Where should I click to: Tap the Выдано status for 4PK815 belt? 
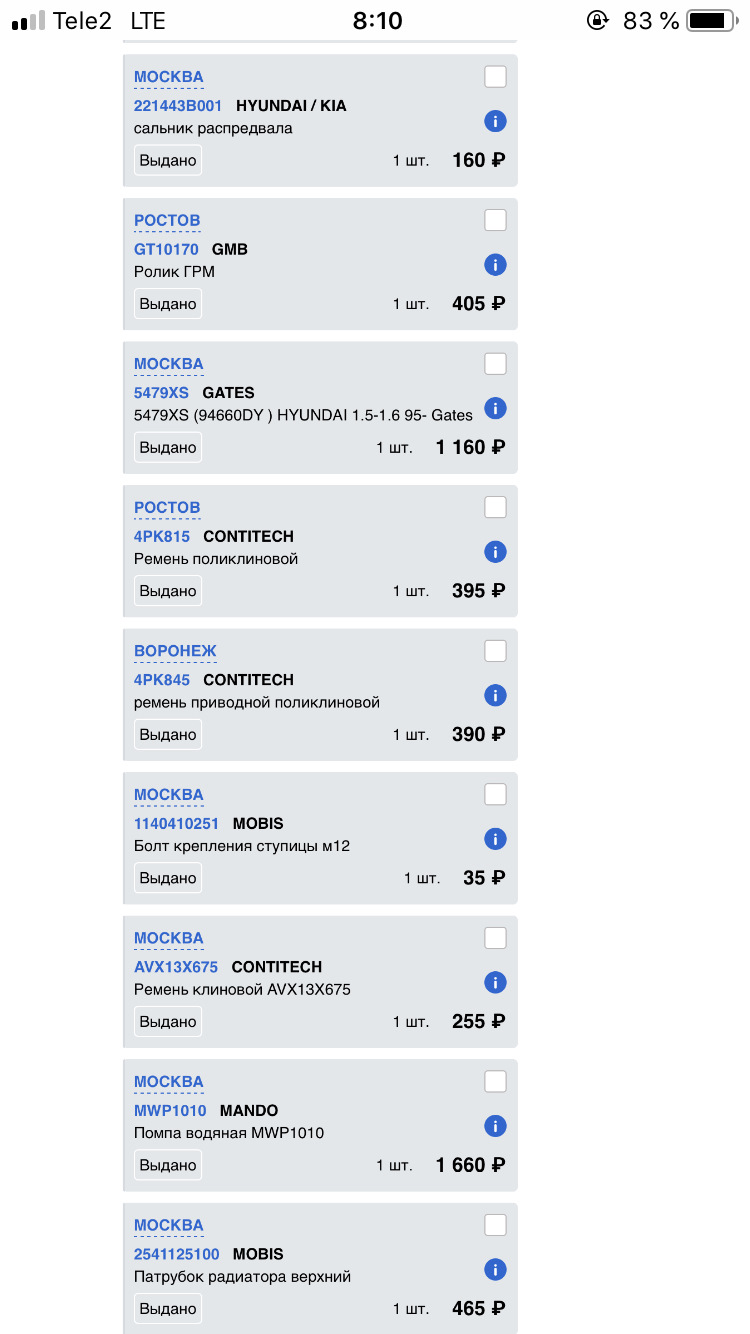pyautogui.click(x=168, y=591)
